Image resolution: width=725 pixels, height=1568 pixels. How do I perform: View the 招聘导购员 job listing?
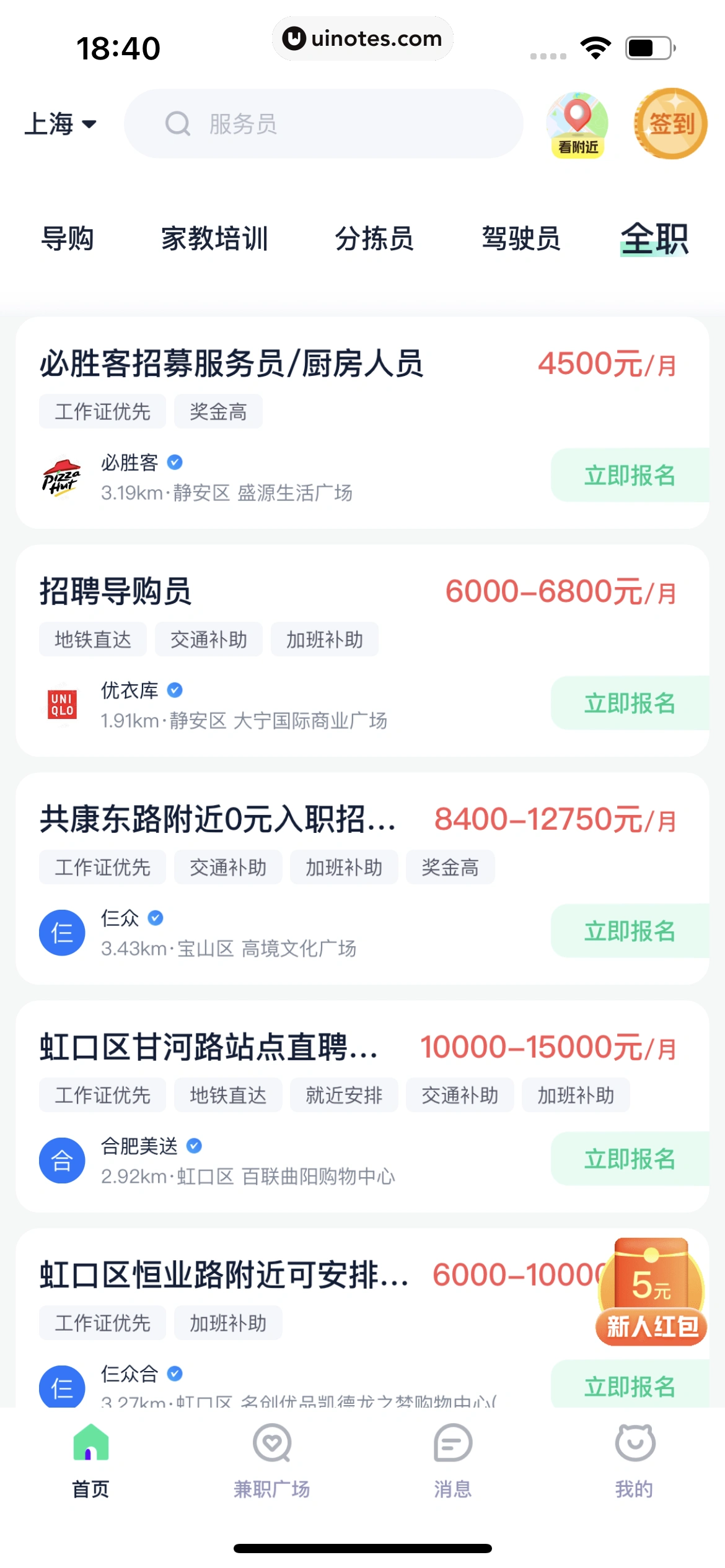(x=116, y=591)
